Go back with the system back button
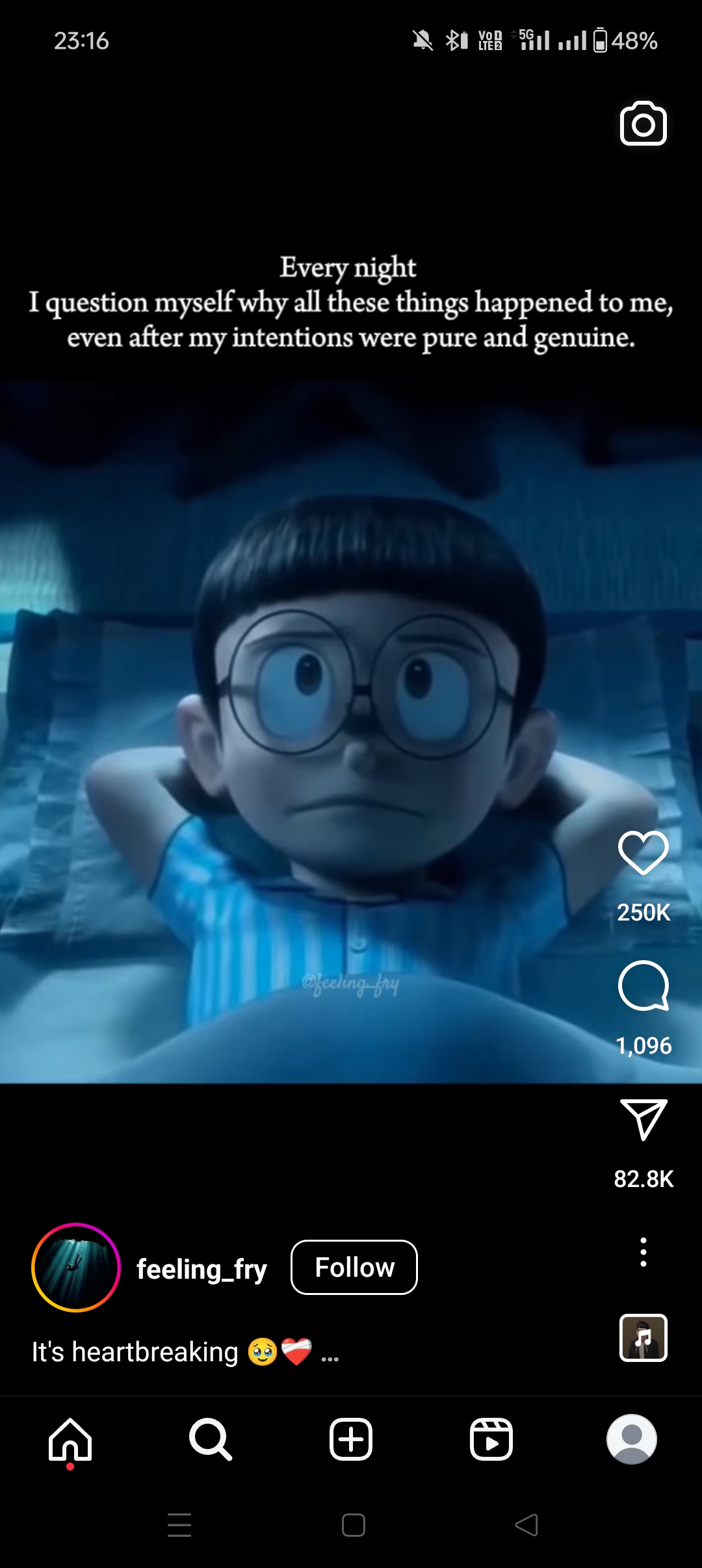 click(526, 1524)
